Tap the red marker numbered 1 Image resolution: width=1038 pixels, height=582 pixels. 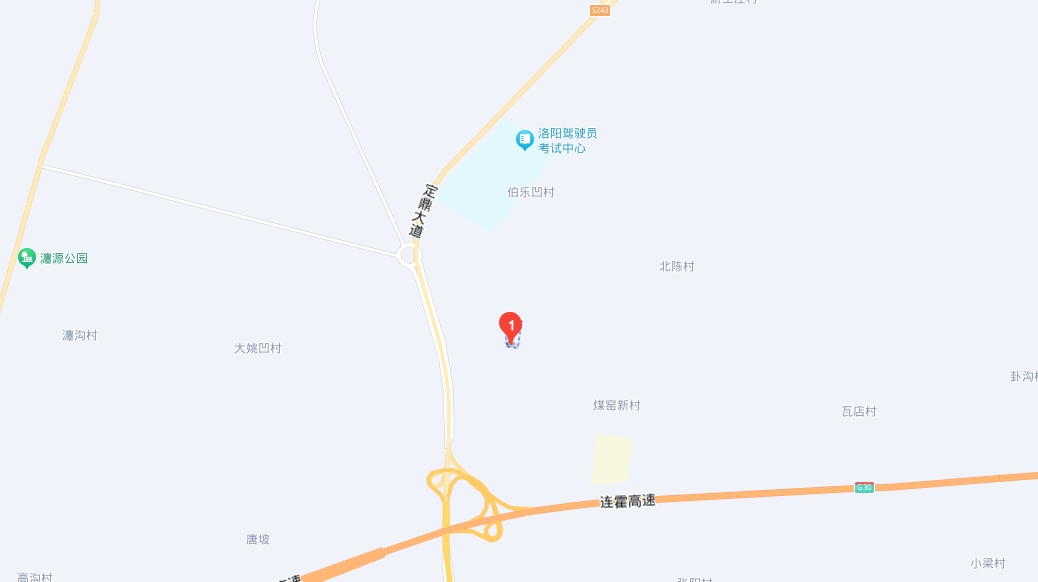[510, 325]
